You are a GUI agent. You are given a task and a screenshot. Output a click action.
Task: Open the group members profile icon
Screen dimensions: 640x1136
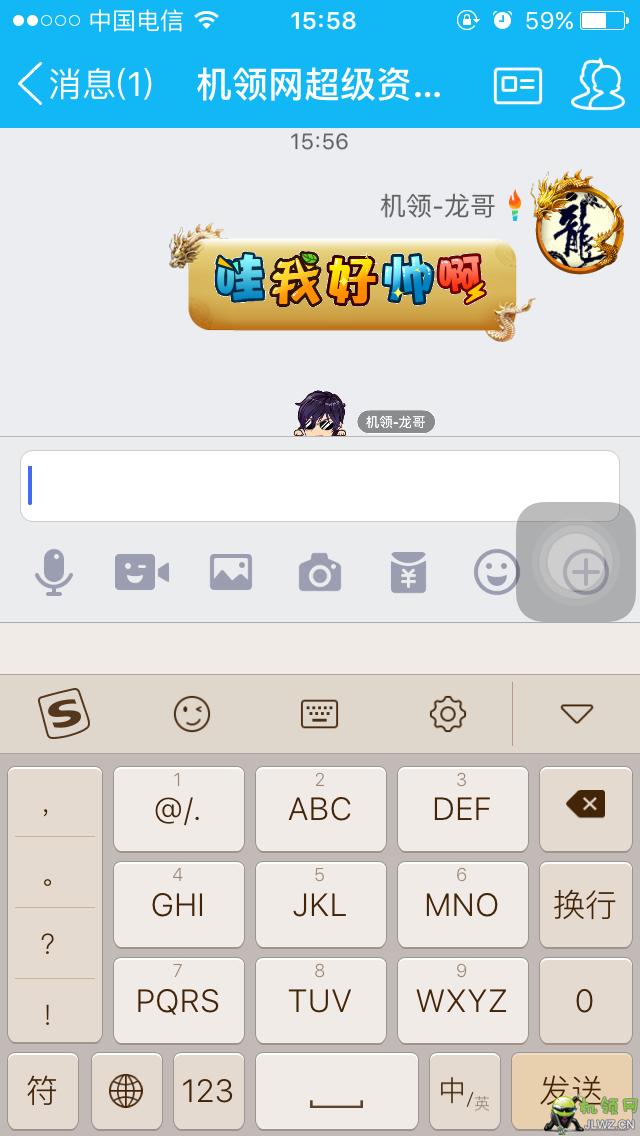tap(597, 85)
